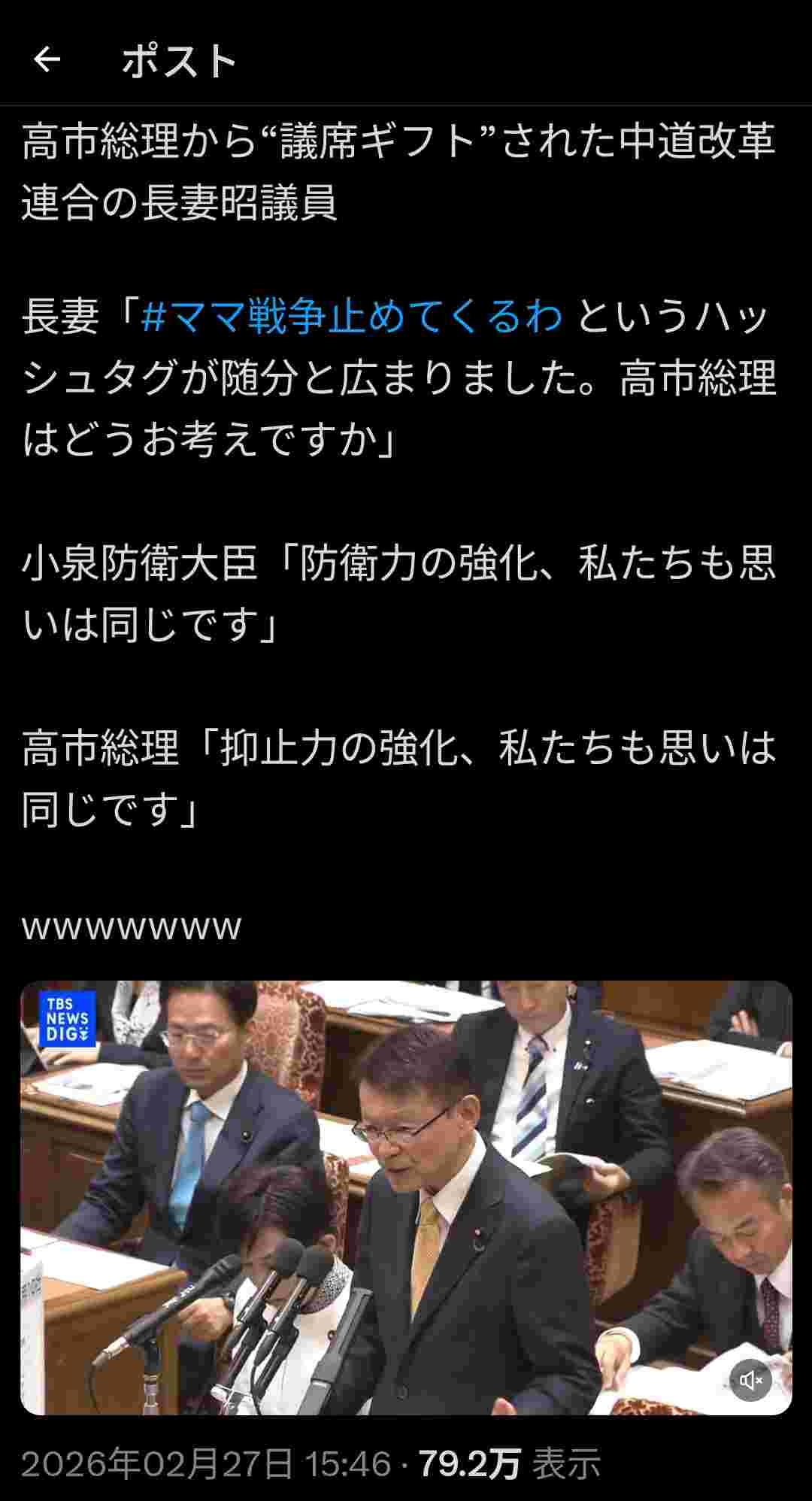Open the TBS News video in the post
The image size is (812, 1501).
click(x=406, y=1196)
